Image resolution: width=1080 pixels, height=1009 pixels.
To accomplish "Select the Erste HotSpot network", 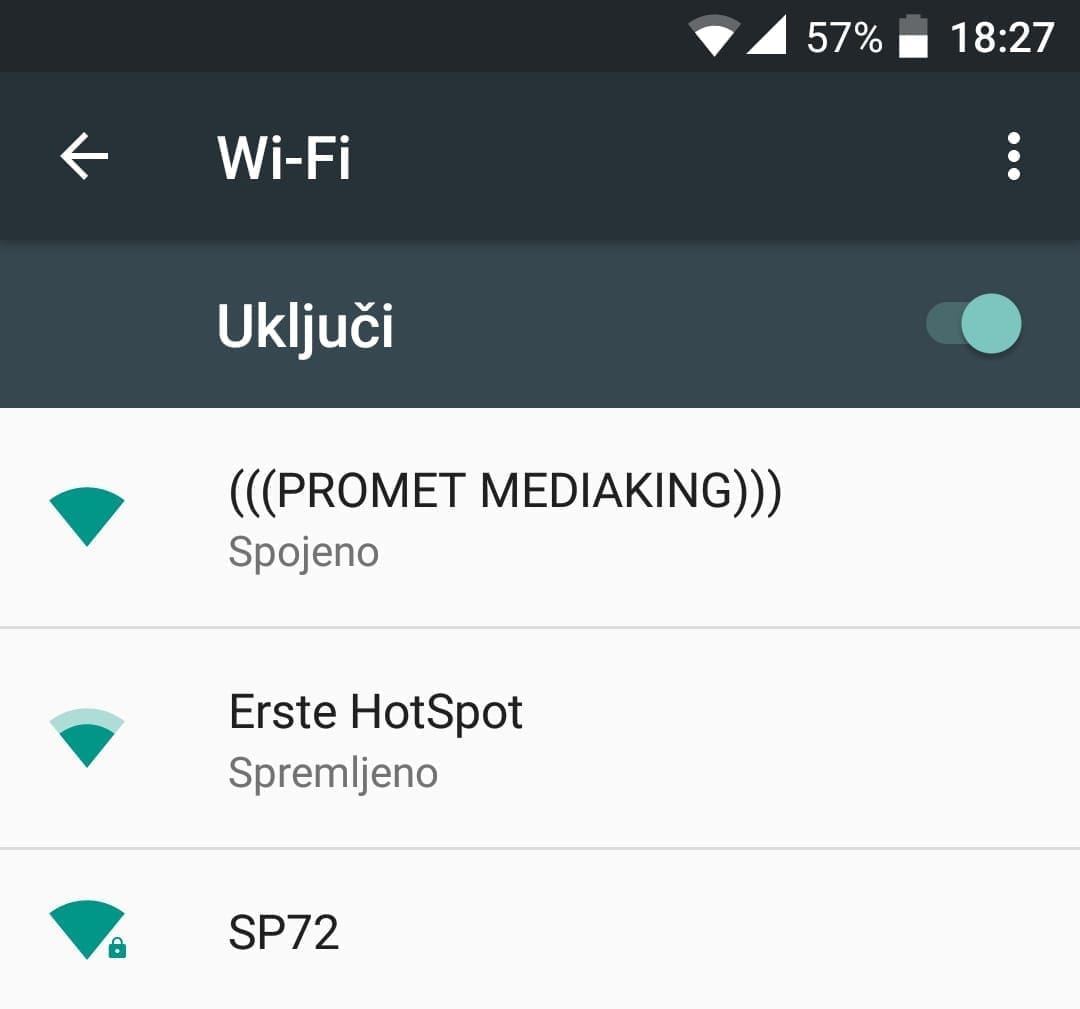I will pyautogui.click(x=376, y=738).
